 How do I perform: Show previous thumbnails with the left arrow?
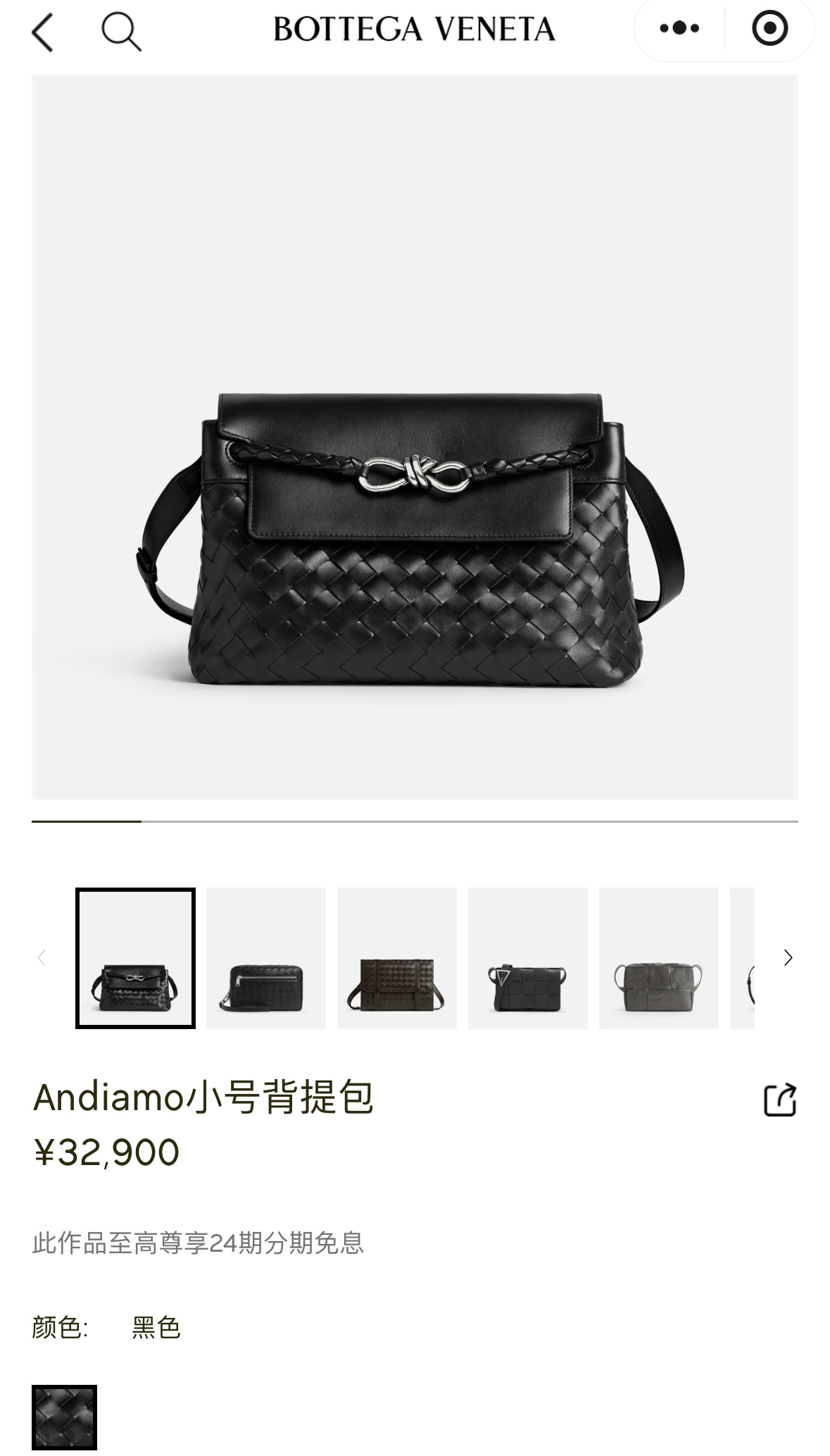click(x=42, y=958)
